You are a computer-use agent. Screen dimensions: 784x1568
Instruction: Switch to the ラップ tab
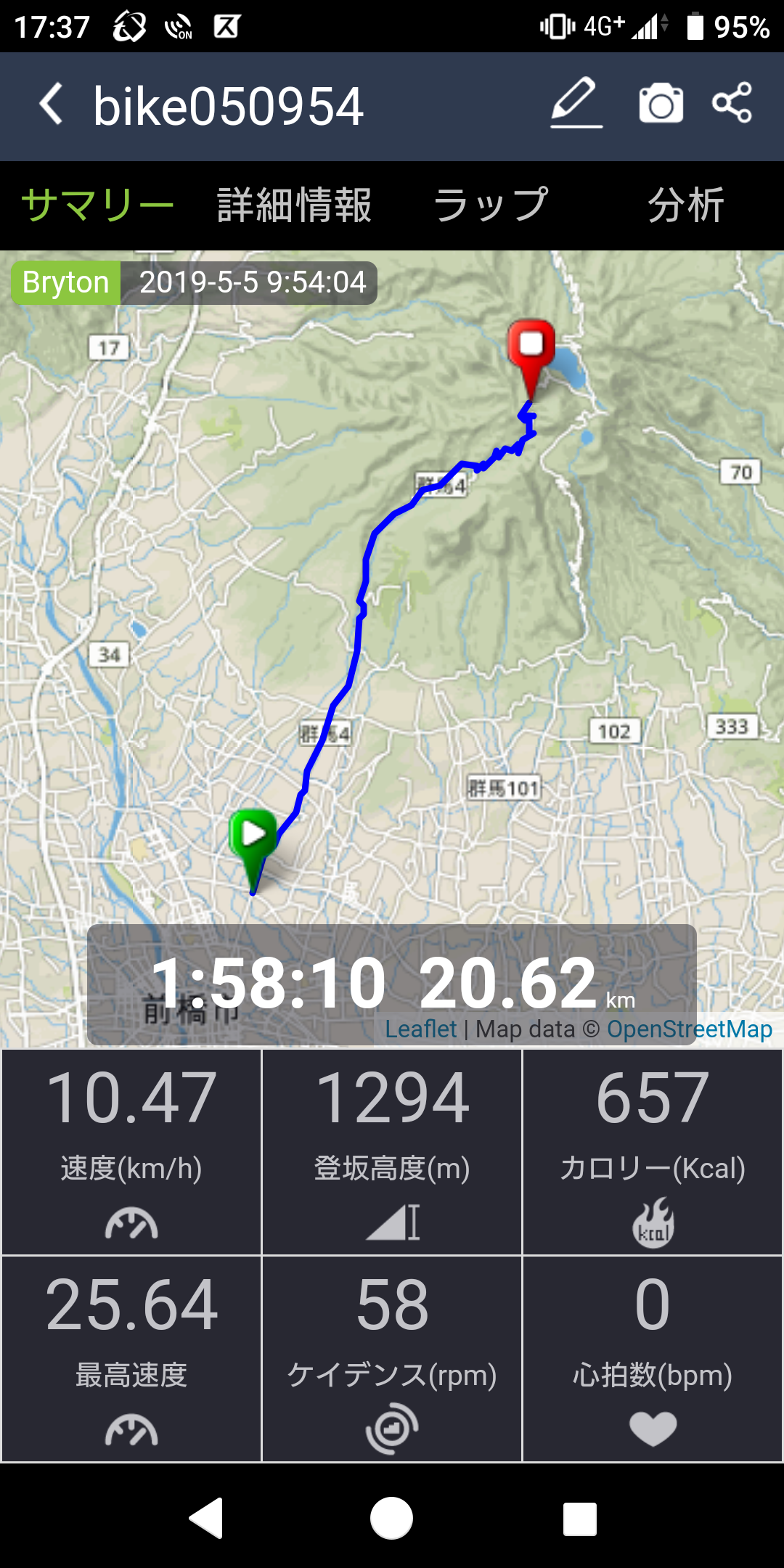pos(491,205)
